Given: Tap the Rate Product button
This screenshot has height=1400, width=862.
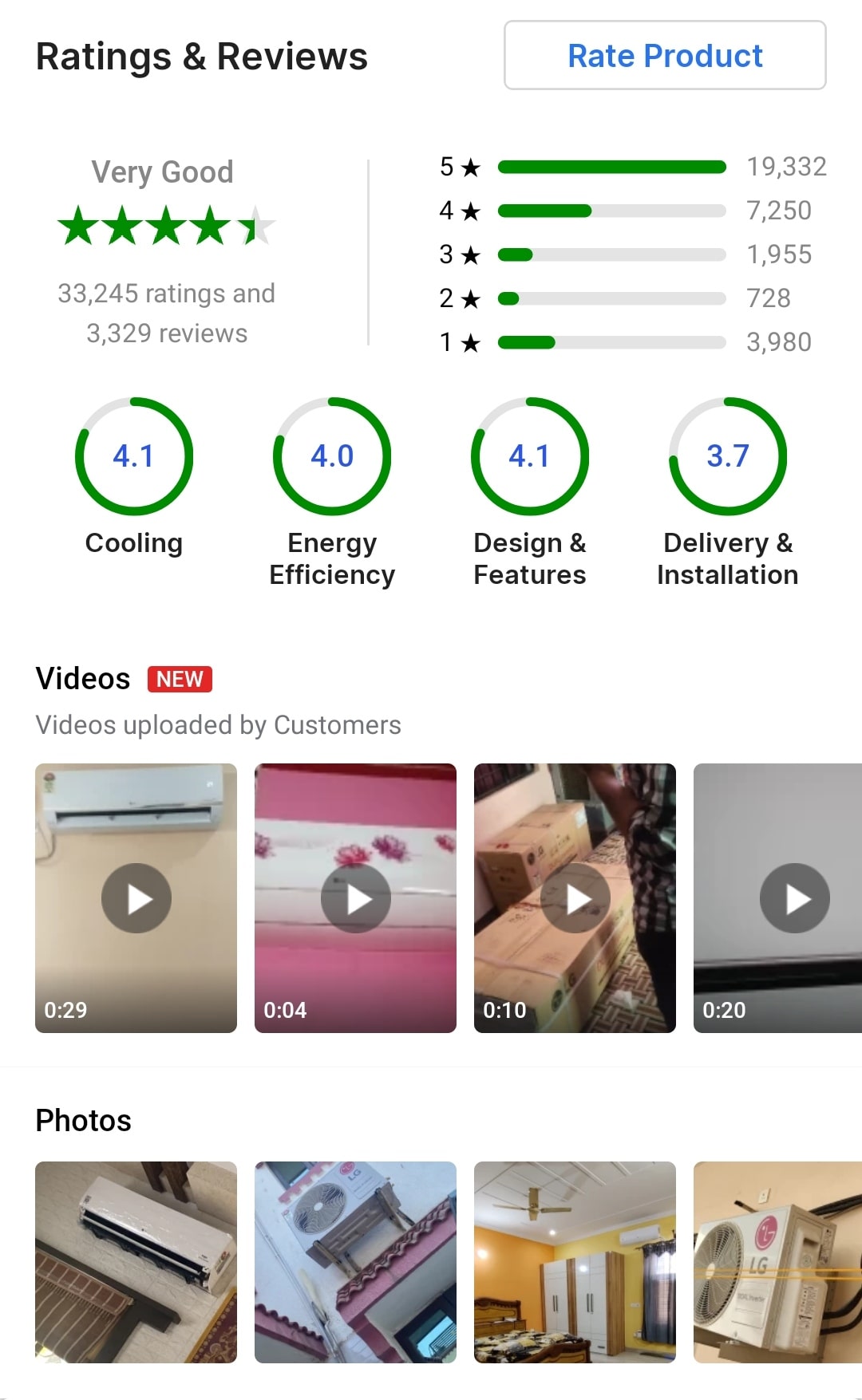Looking at the screenshot, I should [665, 55].
